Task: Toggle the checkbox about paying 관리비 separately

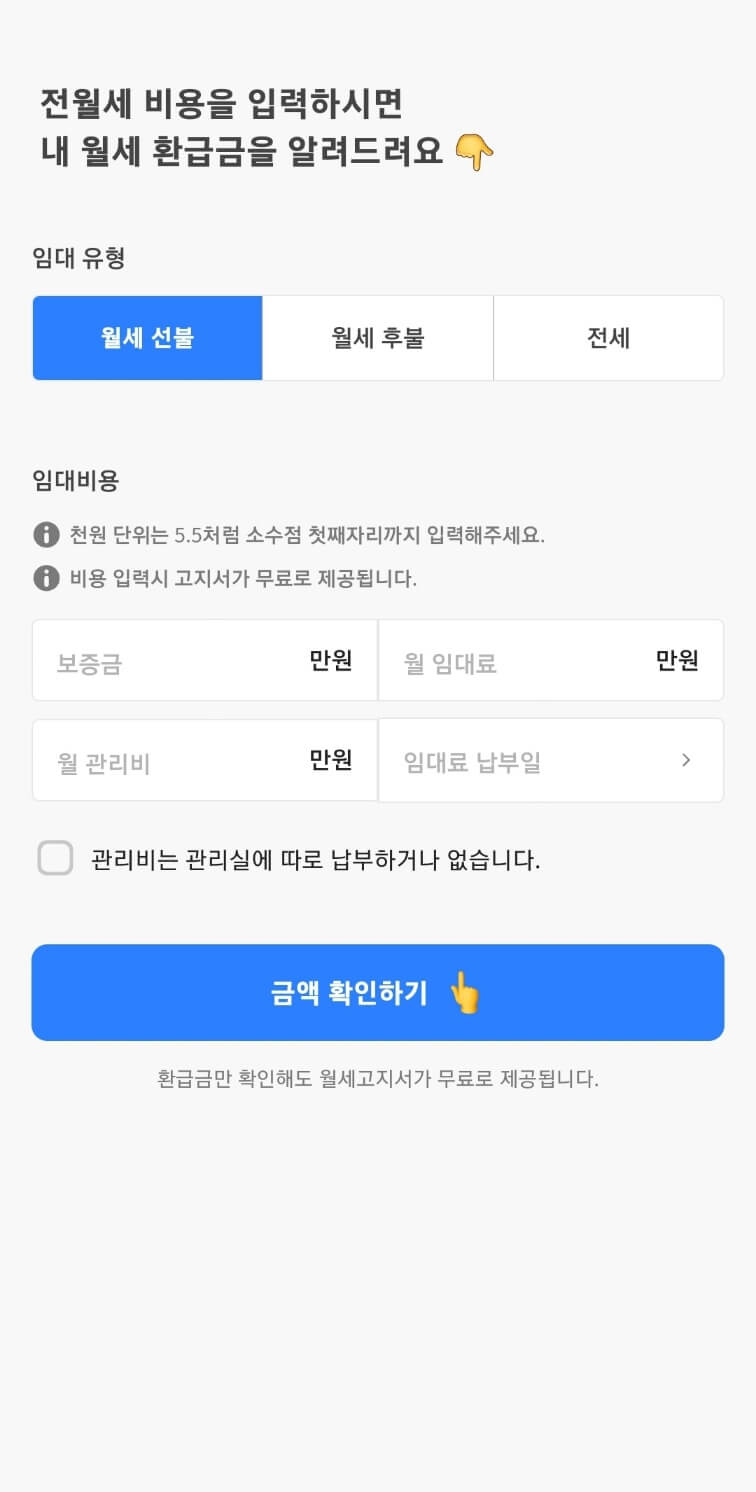Action: (x=55, y=859)
